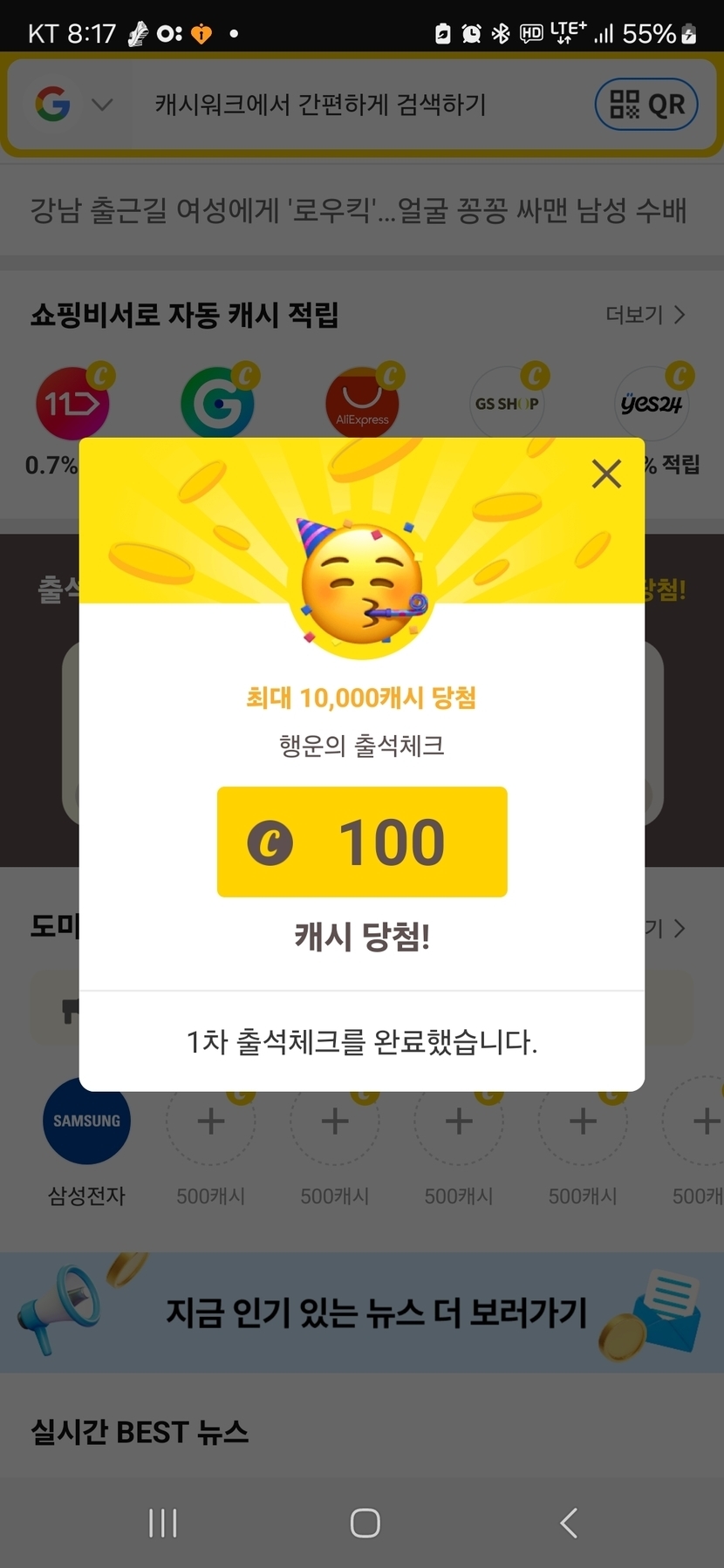Open the Gmarket shopping icon
The image size is (724, 1568).
(217, 403)
